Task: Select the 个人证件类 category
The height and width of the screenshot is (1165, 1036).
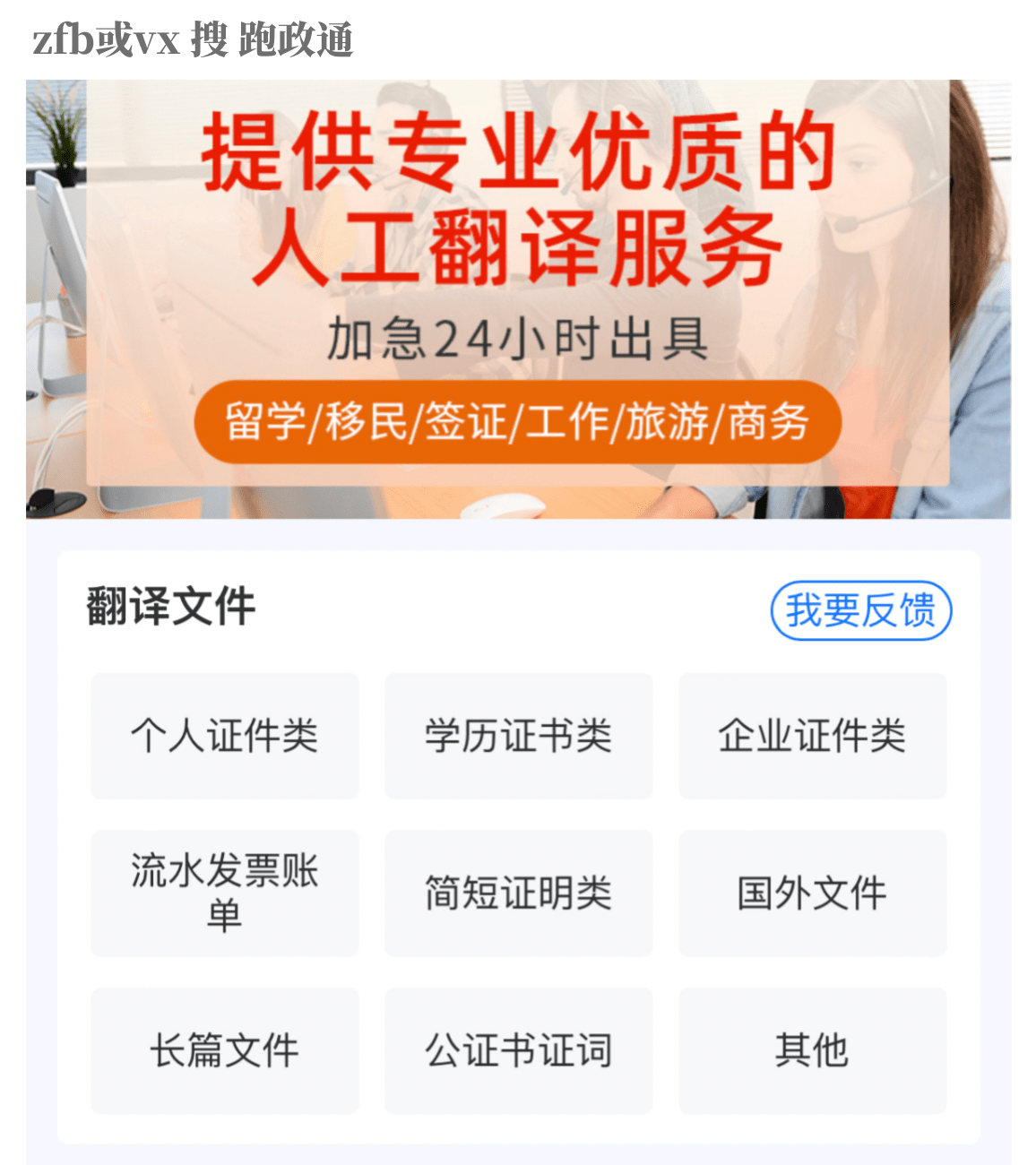Action: pyautogui.click(x=224, y=736)
